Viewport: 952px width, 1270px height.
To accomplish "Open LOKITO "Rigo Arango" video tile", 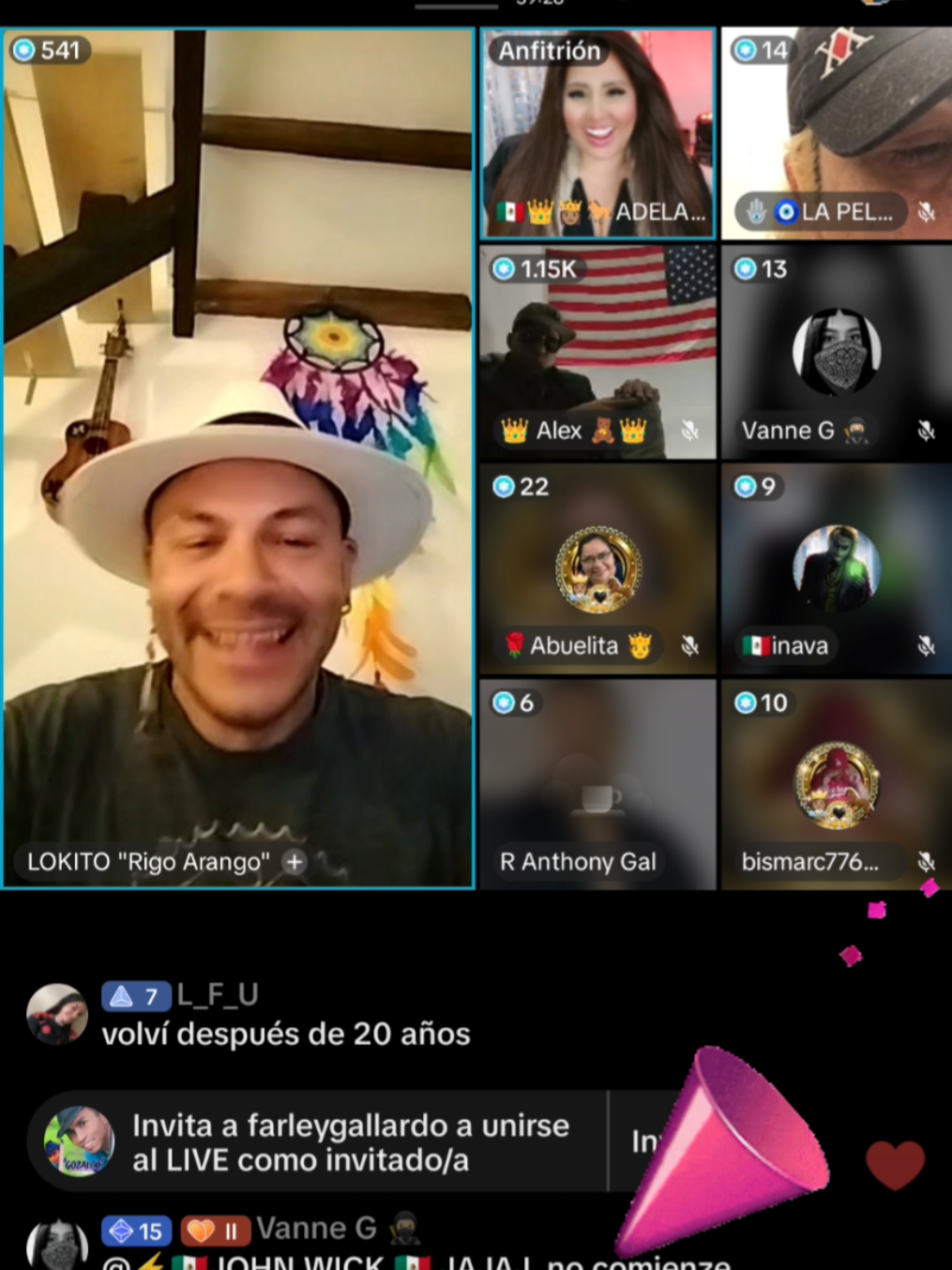I will [x=238, y=458].
